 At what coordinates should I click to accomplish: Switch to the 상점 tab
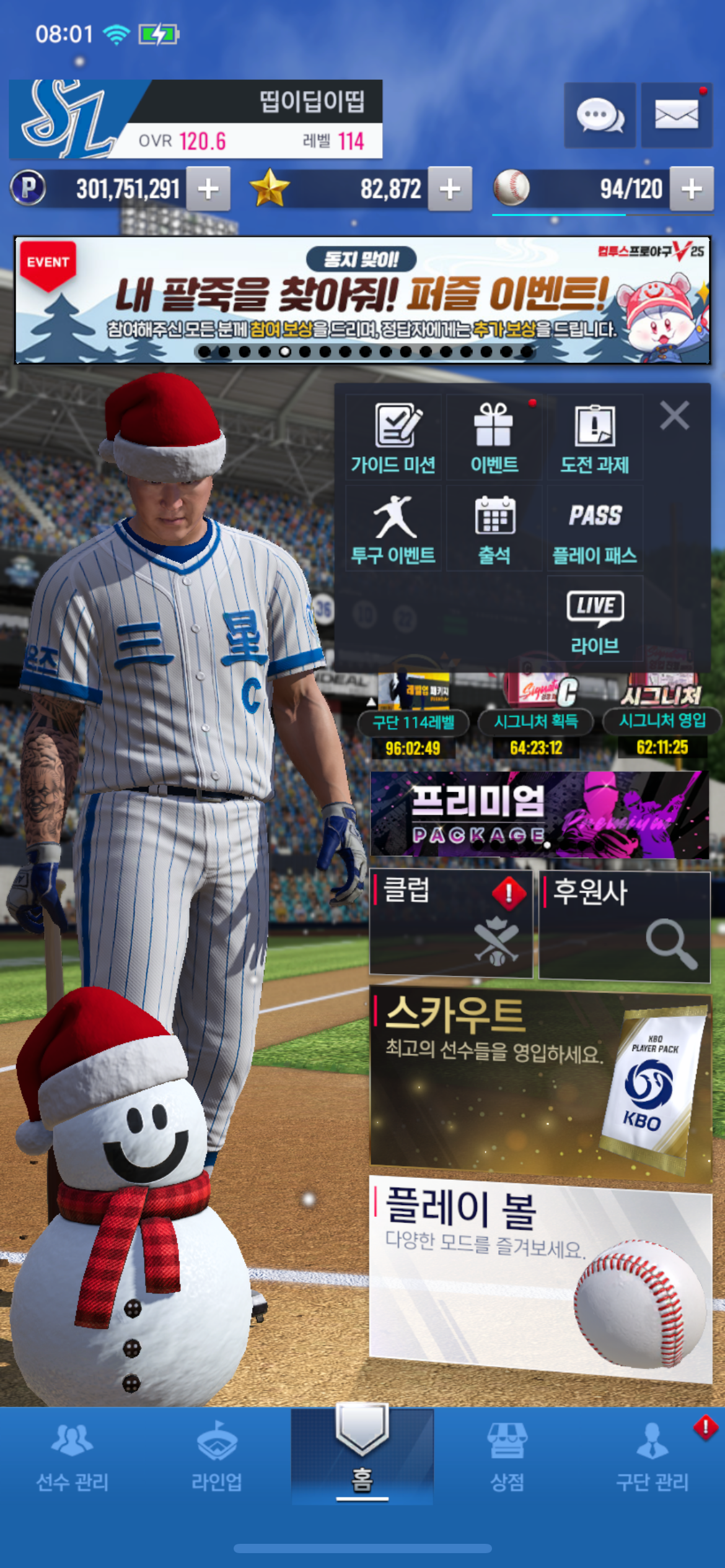[x=507, y=1457]
